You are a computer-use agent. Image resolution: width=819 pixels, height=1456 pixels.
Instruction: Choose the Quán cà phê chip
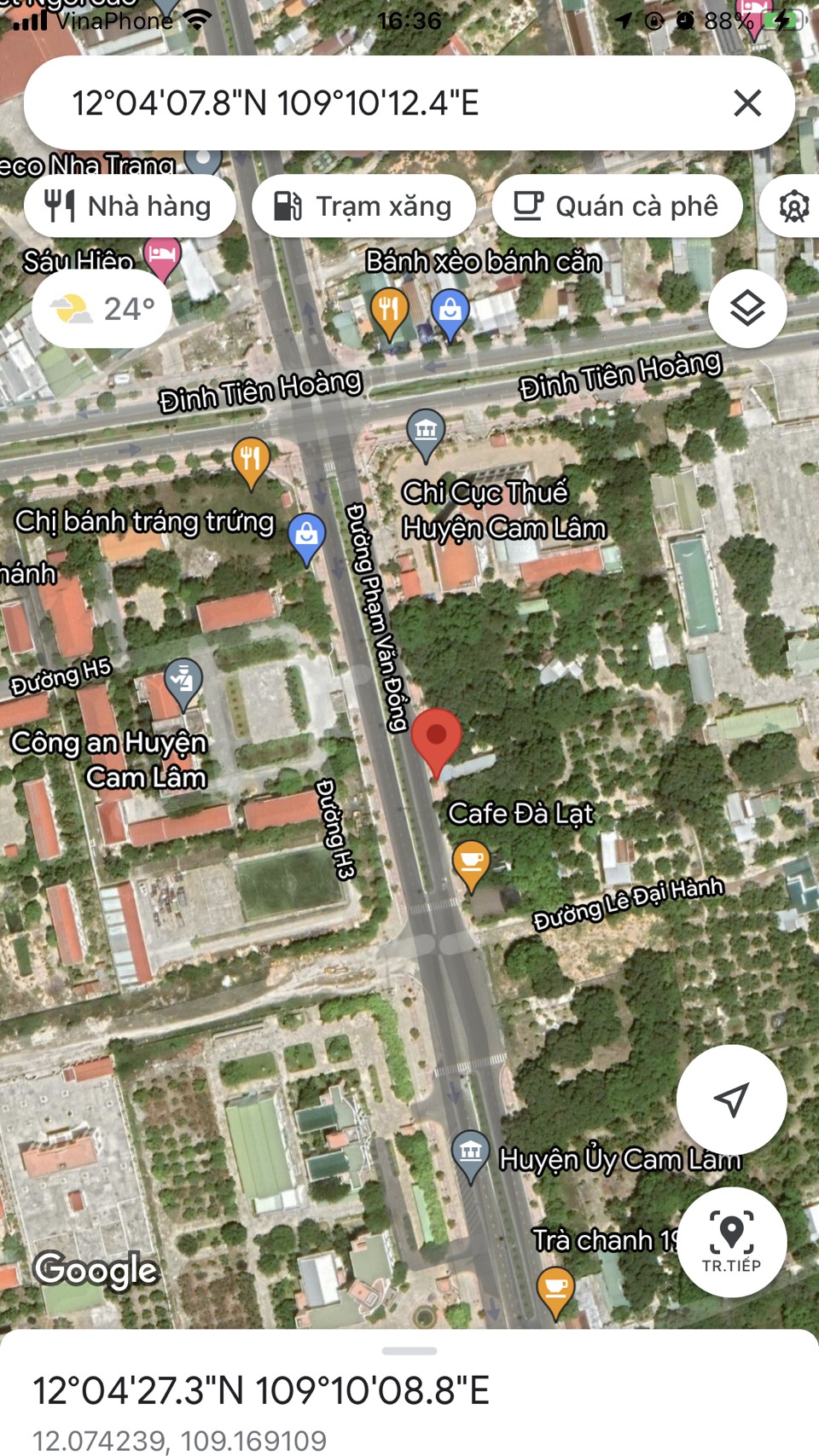coord(617,206)
